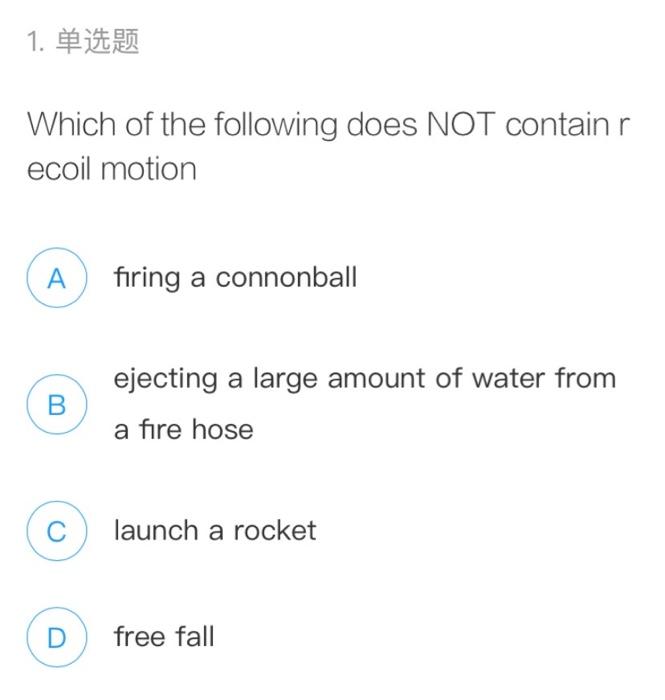Select option A firing a connonball
The width and height of the screenshot is (665, 700).
coord(57,278)
